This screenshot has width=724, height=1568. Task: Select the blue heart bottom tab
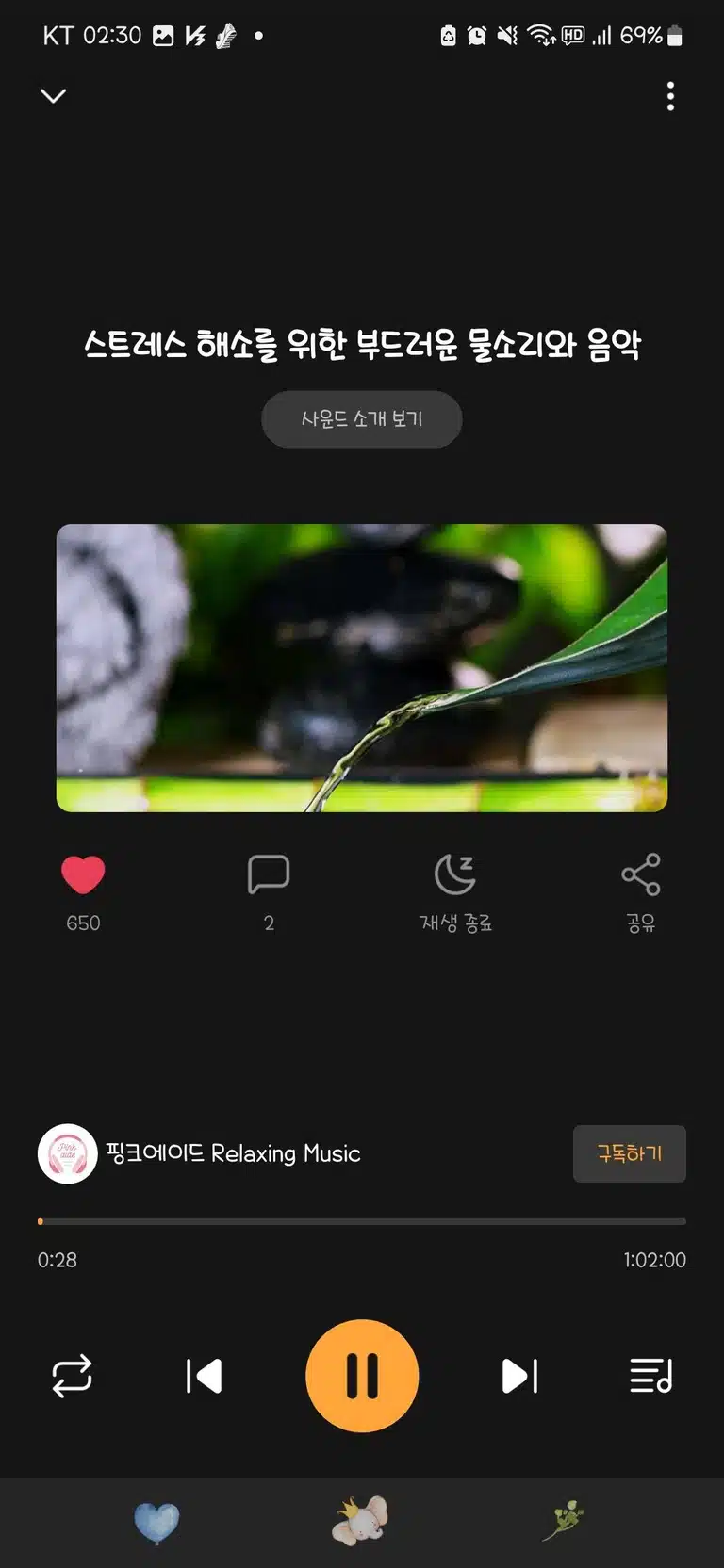(156, 1522)
